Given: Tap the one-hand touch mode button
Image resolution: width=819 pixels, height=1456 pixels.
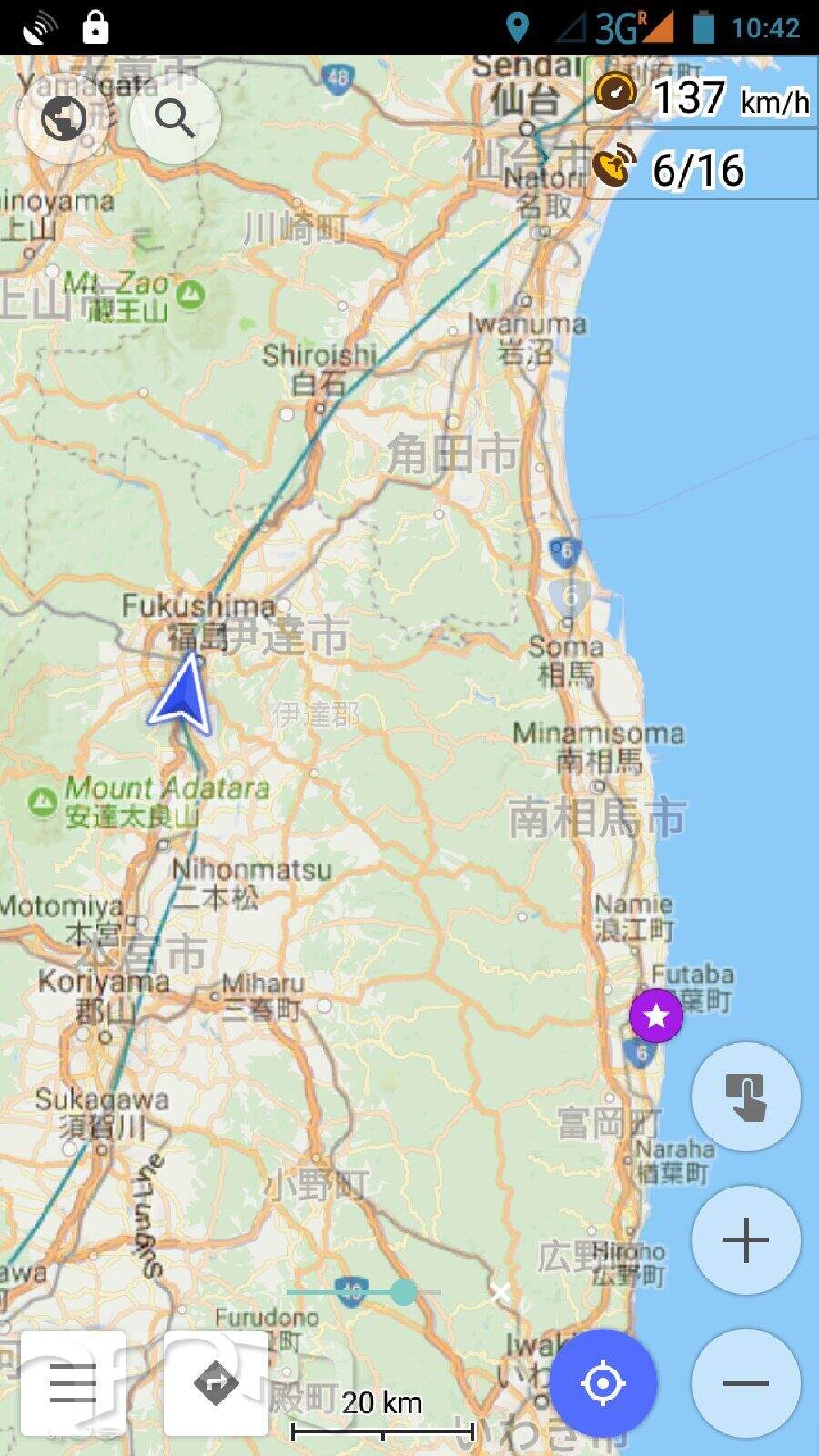Looking at the screenshot, I should coord(745,1097).
